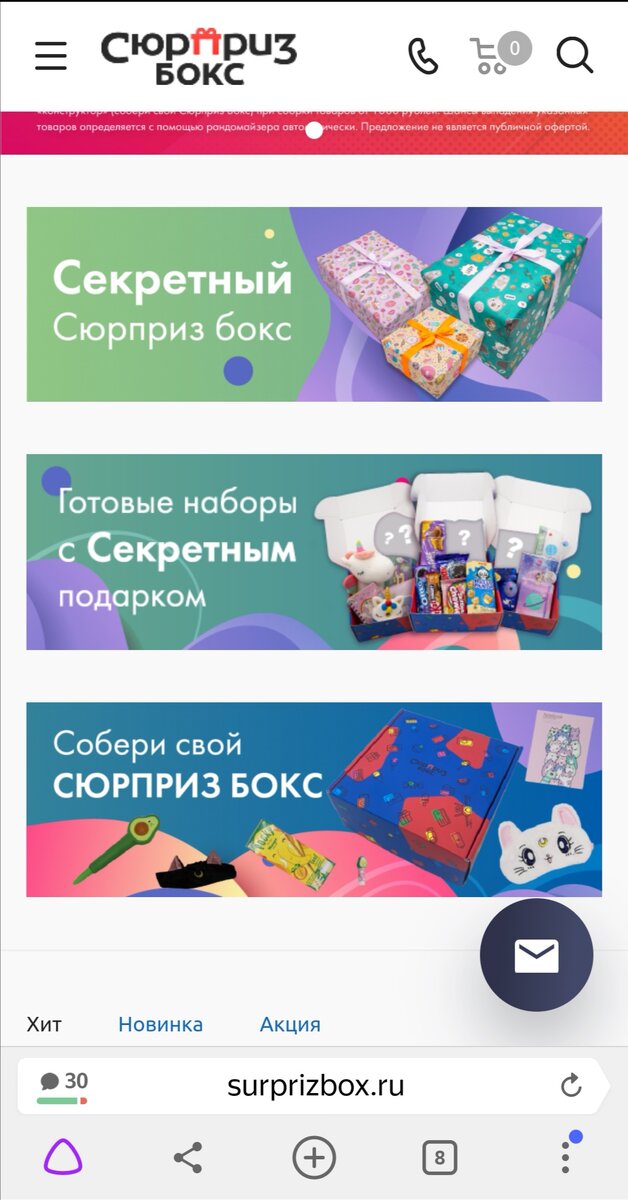Open the floating mail contact button
Viewport: 628px width, 1200px height.
(536, 955)
